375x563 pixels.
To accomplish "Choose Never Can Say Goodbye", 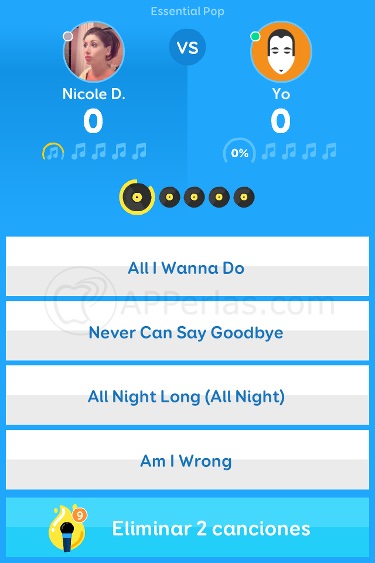I will pyautogui.click(x=187, y=331).
